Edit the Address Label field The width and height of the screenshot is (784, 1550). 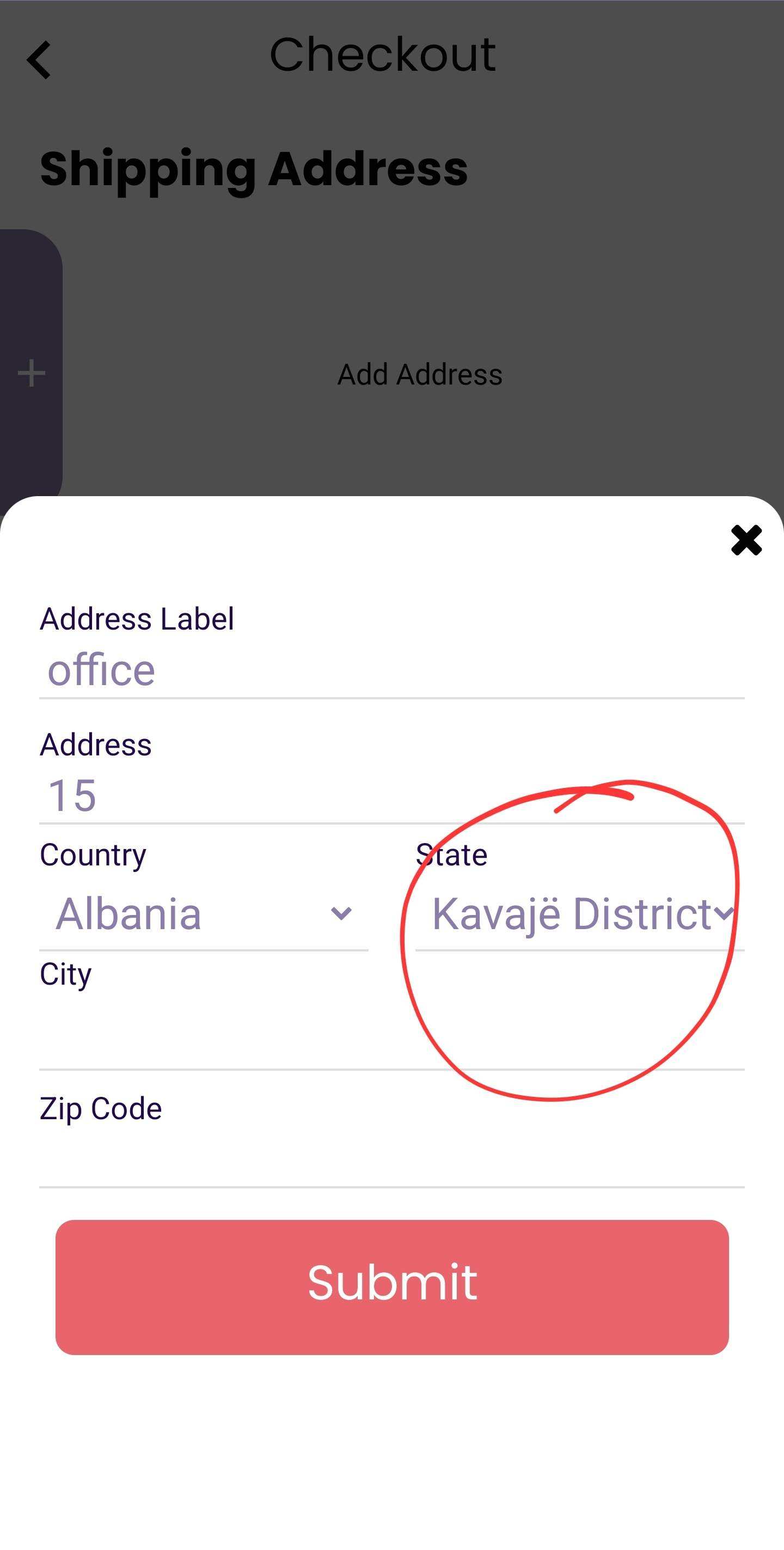391,670
